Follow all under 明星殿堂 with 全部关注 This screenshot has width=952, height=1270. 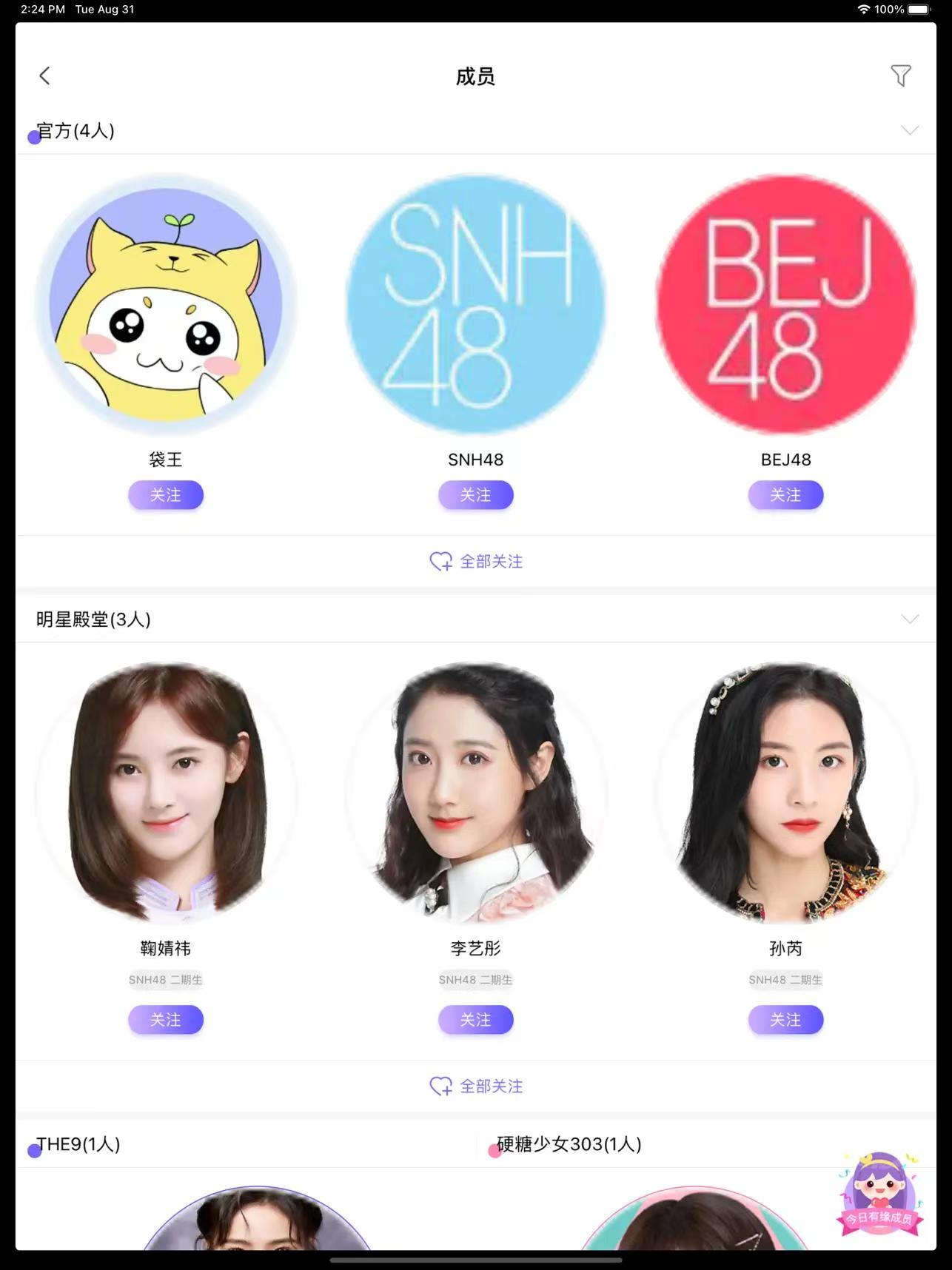click(x=476, y=1086)
